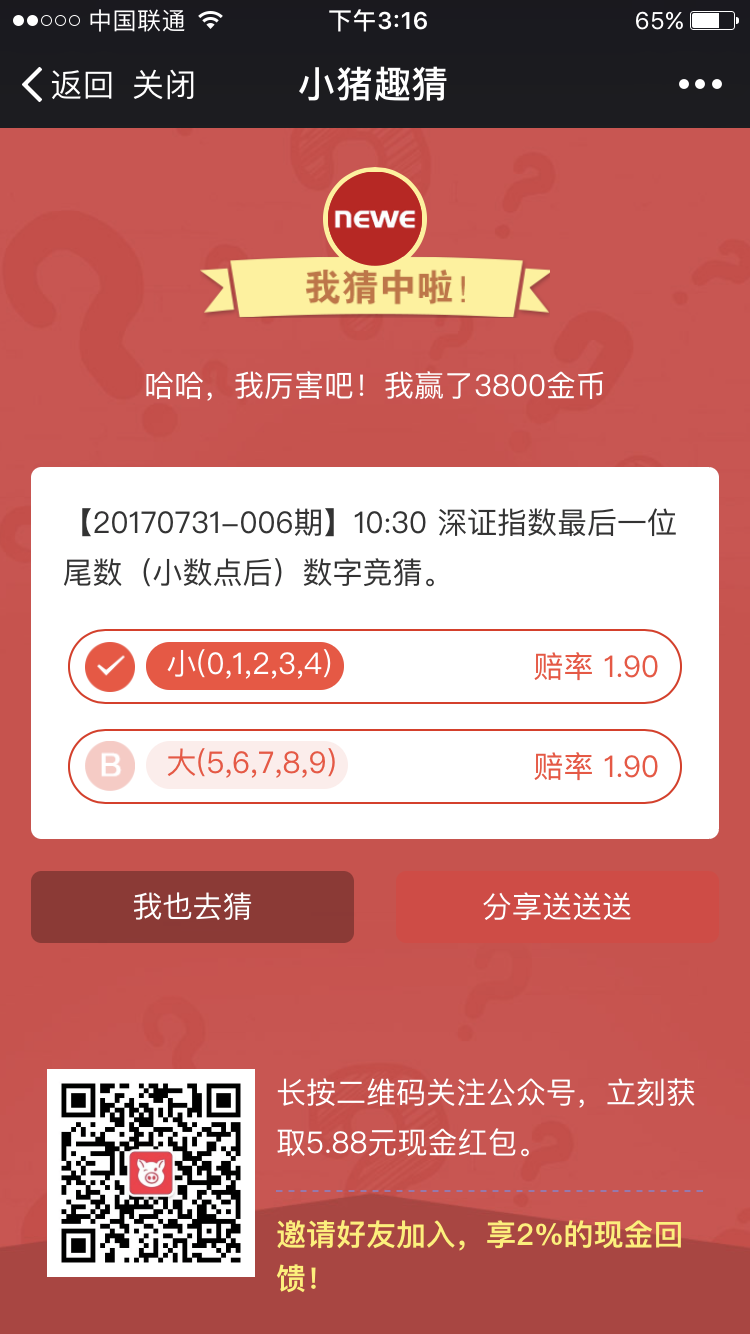750x1334 pixels.
Task: Tap the 我也去猜 button
Action: tap(192, 907)
